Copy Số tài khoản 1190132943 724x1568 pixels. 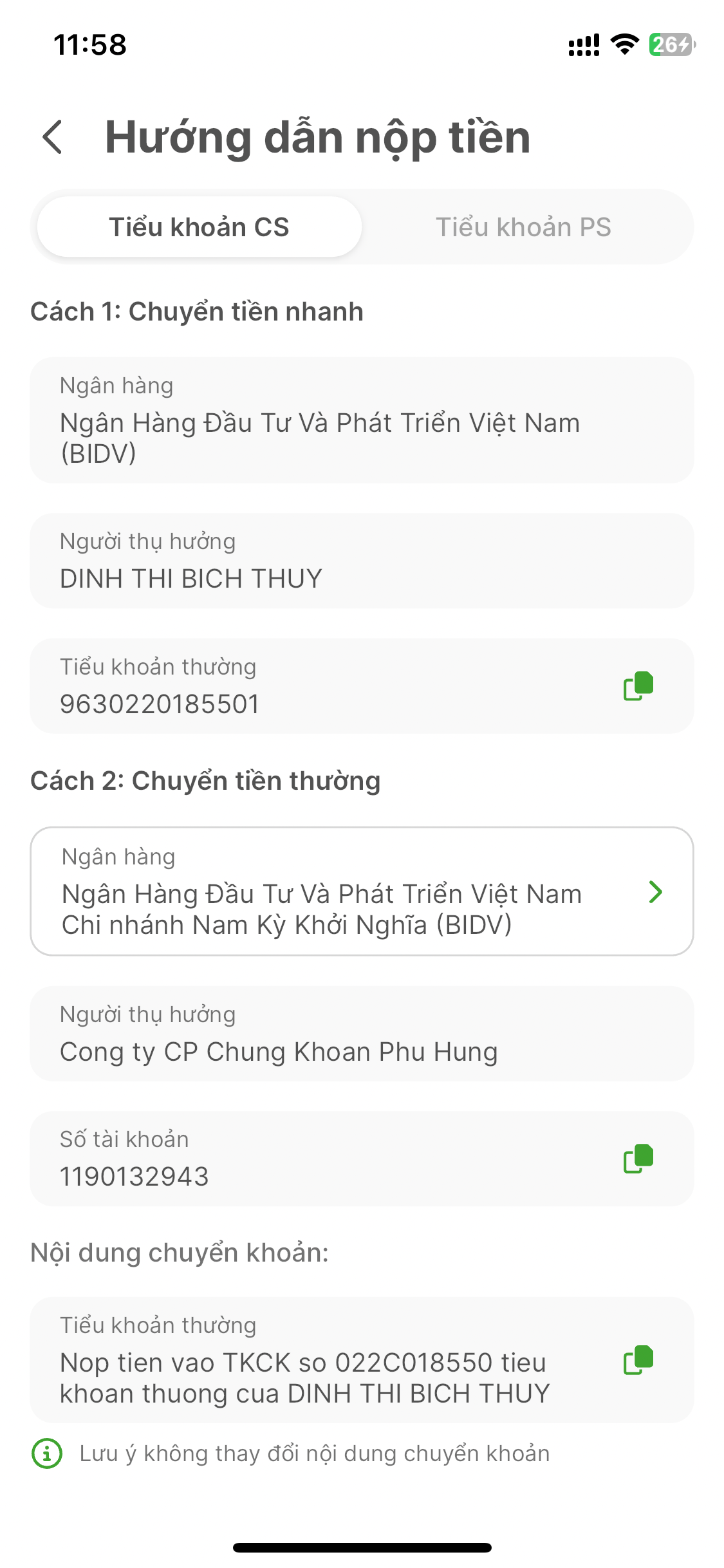(638, 1159)
